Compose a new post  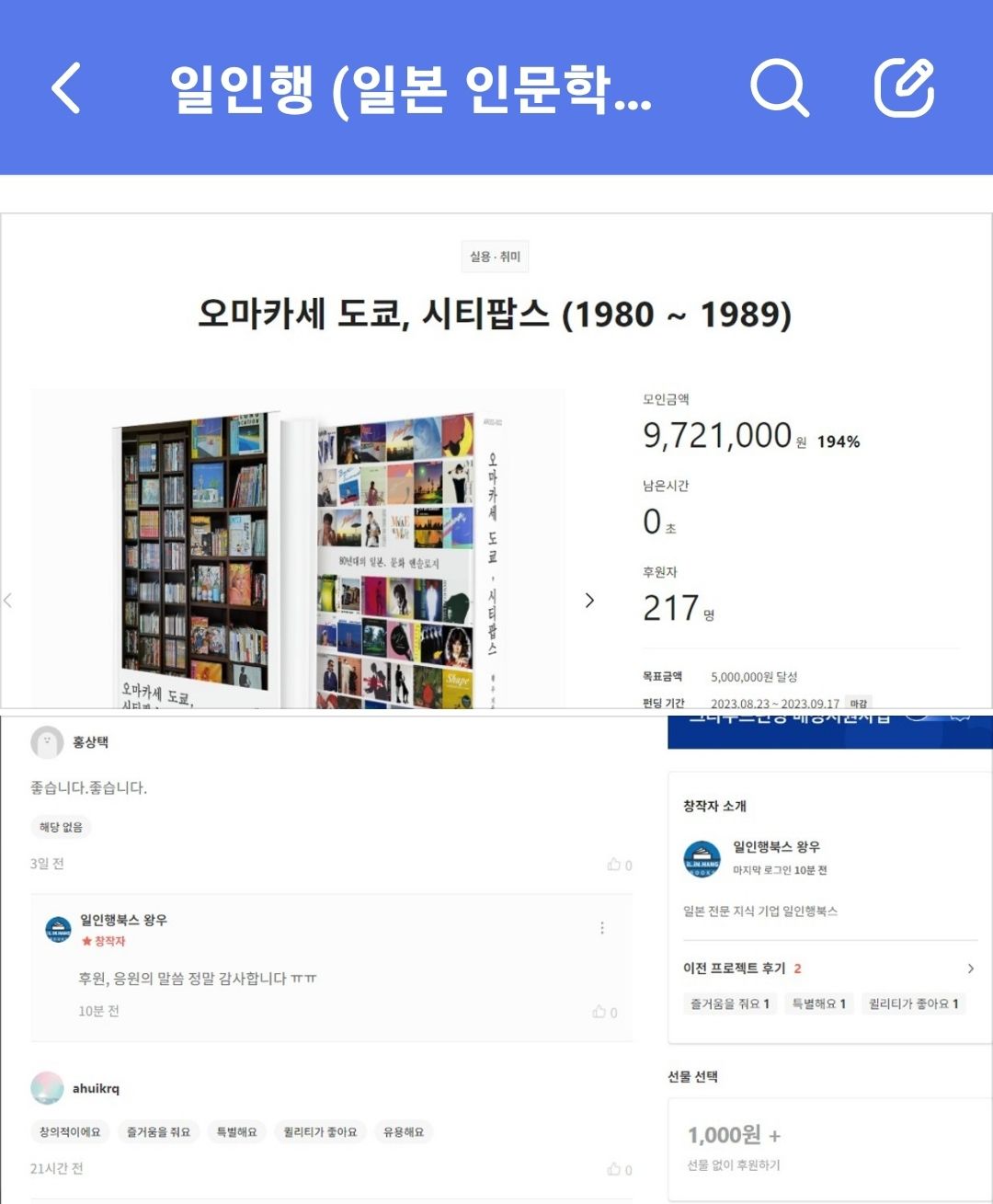tap(903, 88)
